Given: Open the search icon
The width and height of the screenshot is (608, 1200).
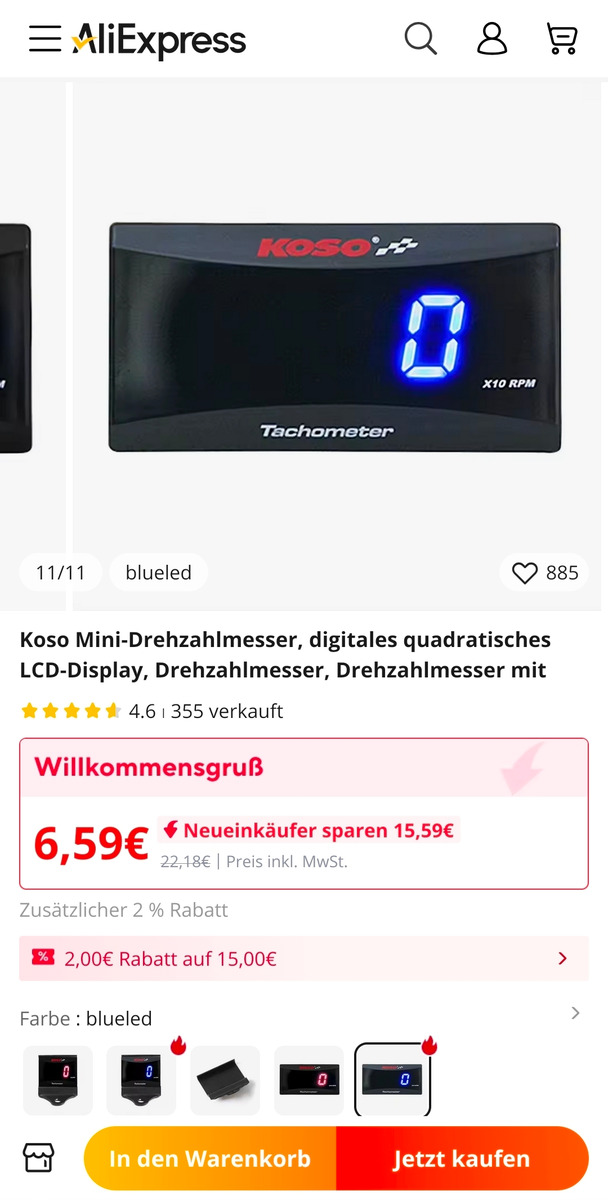Looking at the screenshot, I should (x=420, y=39).
